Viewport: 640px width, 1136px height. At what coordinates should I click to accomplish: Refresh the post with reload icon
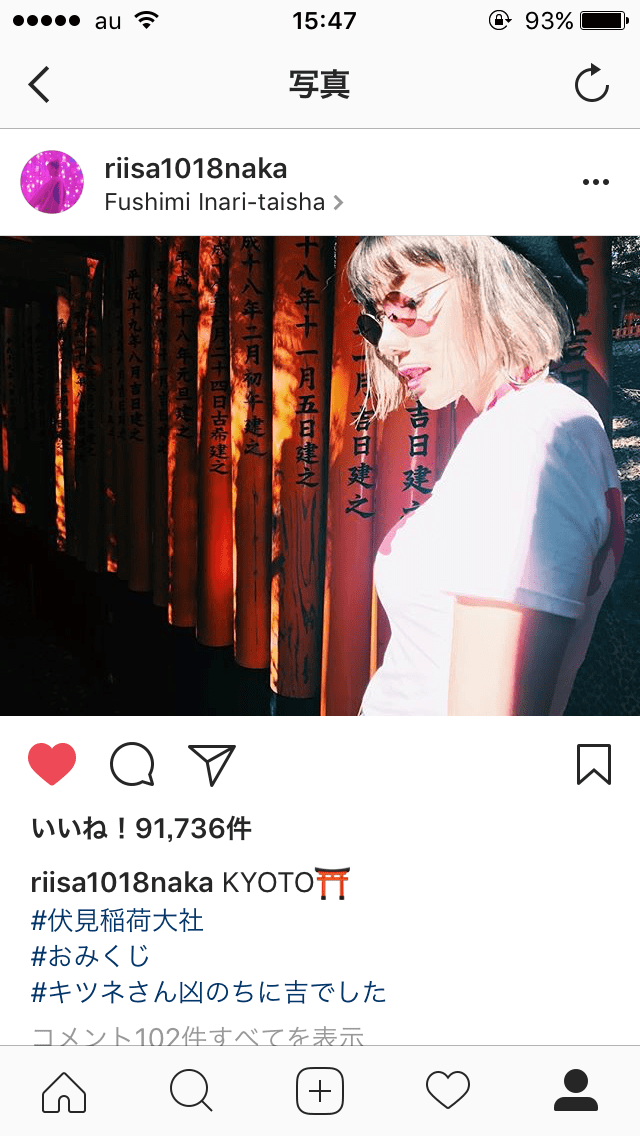[x=591, y=85]
